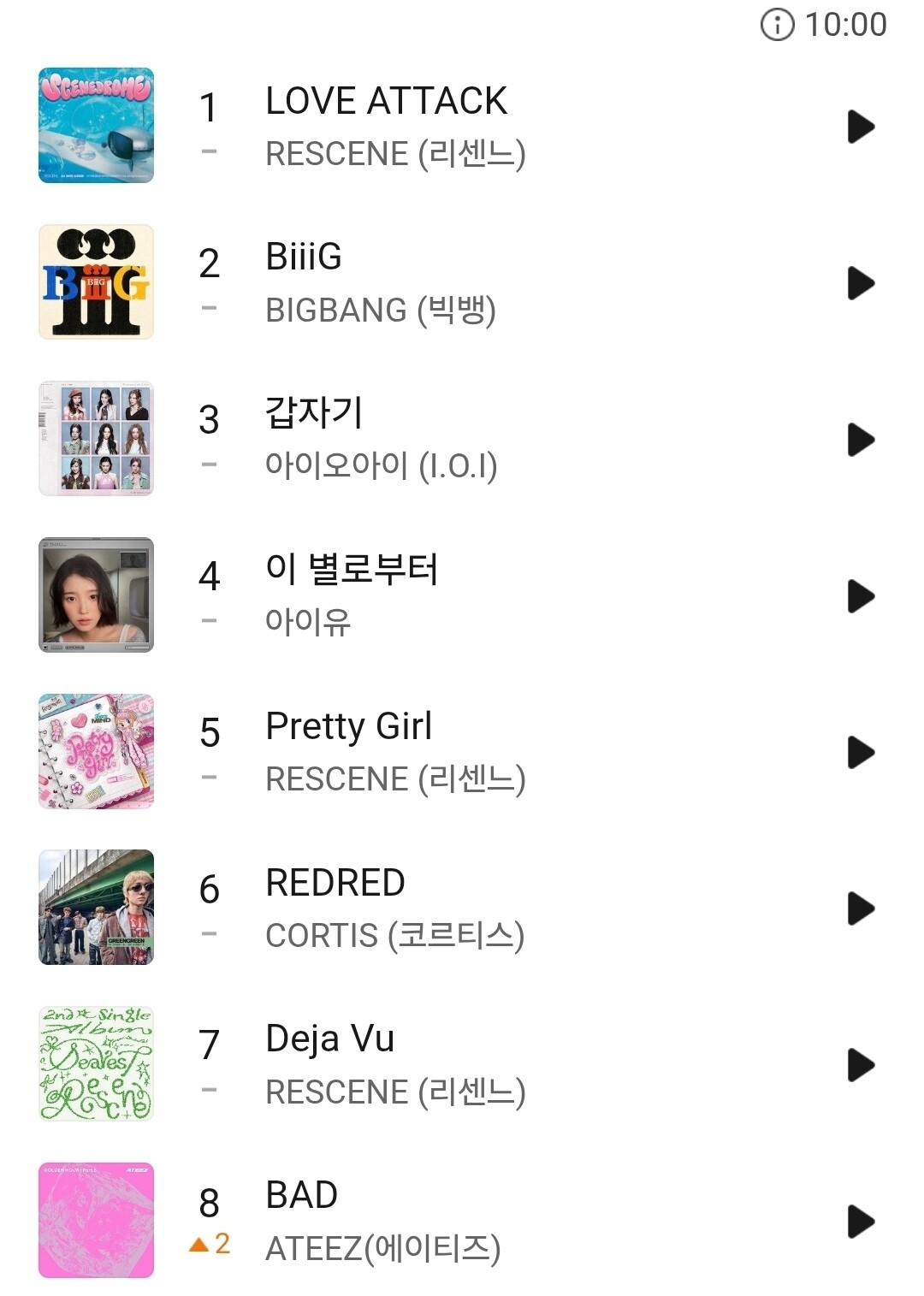Play Deja Vu by RESCENE
Image resolution: width=924 pixels, height=1296 pixels.
tap(861, 1065)
